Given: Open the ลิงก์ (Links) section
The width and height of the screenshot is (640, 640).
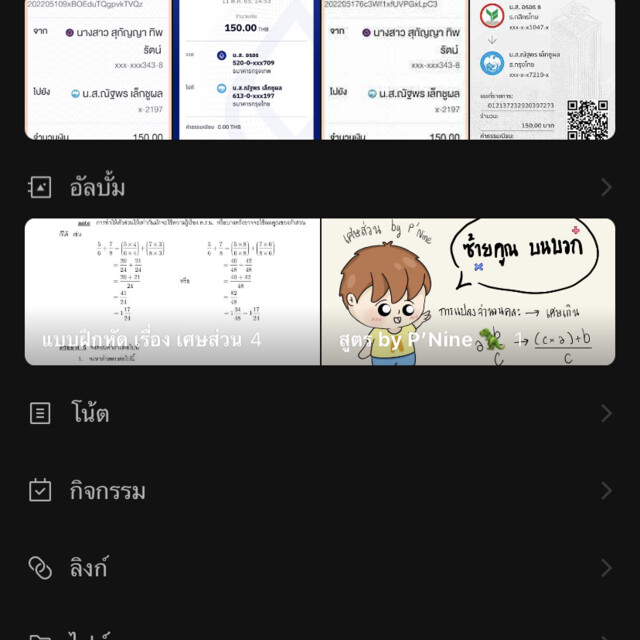Looking at the screenshot, I should pos(320,568).
